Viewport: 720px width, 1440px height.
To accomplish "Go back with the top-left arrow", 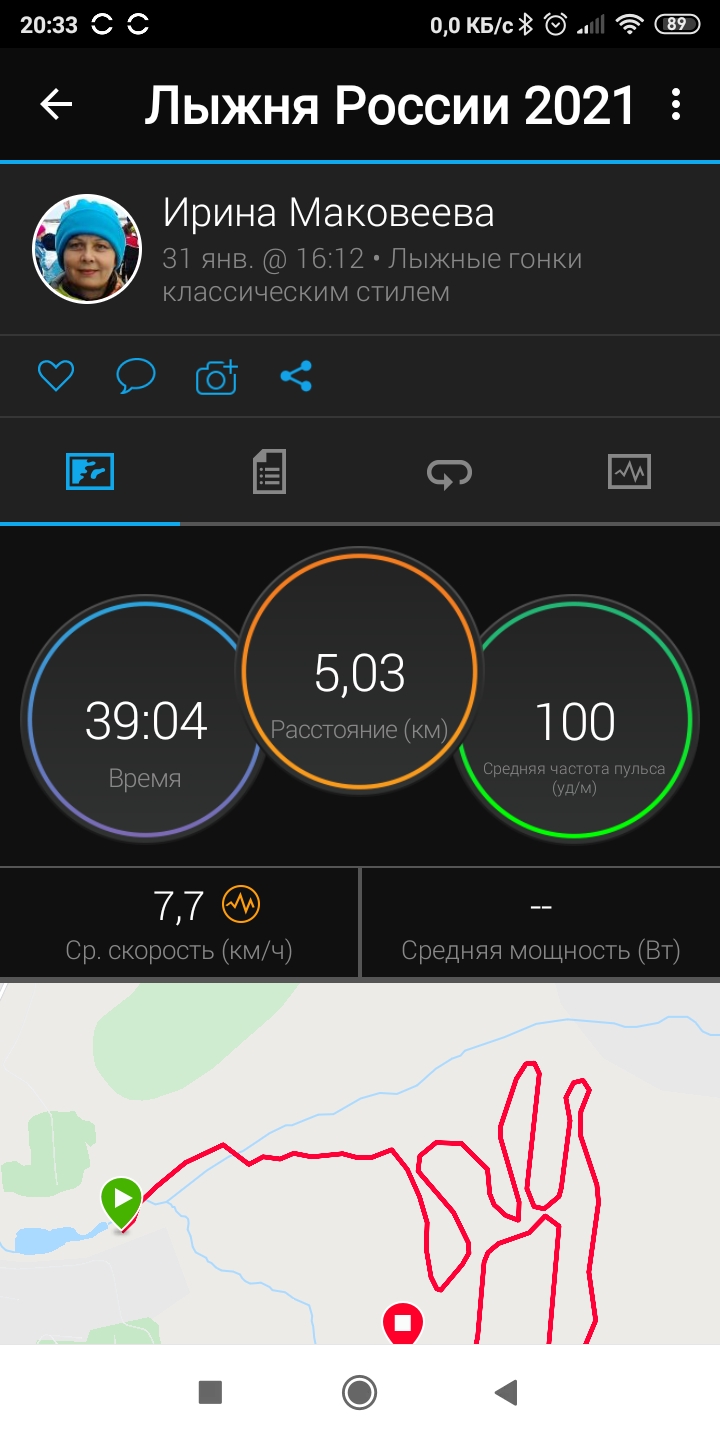I will click(x=56, y=105).
